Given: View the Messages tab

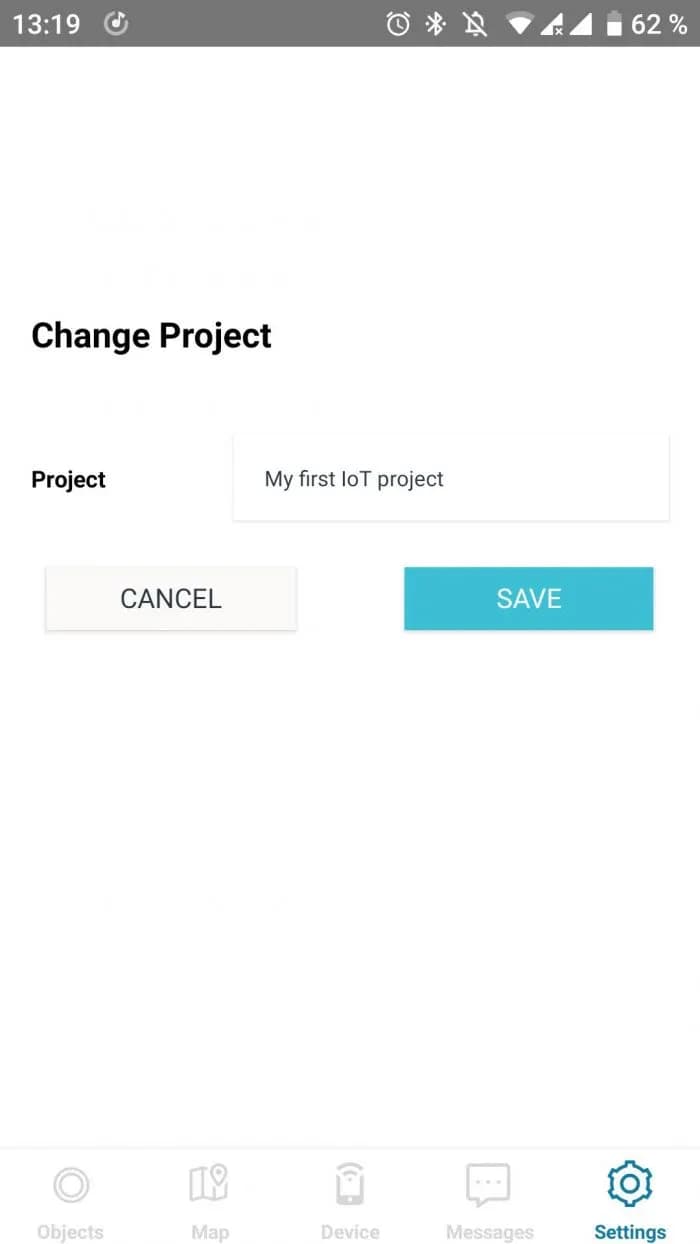Looking at the screenshot, I should [x=489, y=1200].
